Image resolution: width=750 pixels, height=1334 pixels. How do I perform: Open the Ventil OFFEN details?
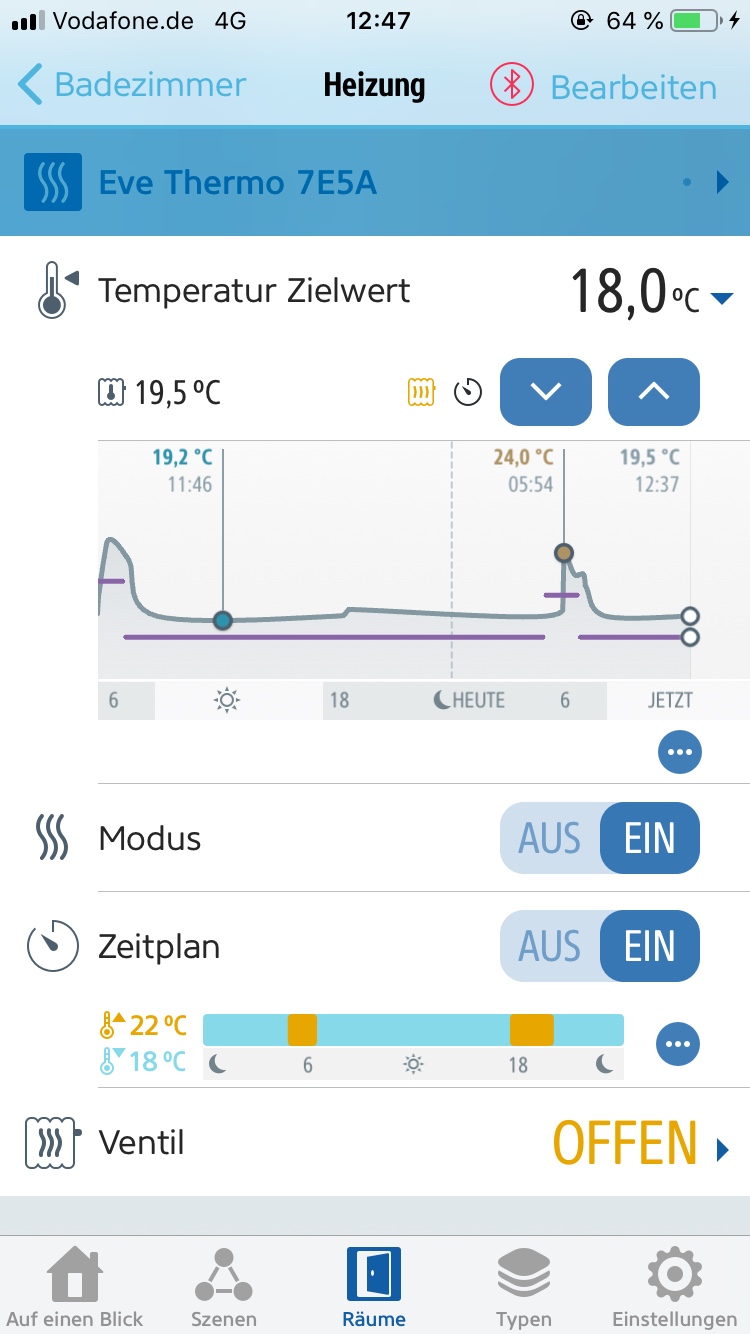[640, 1142]
